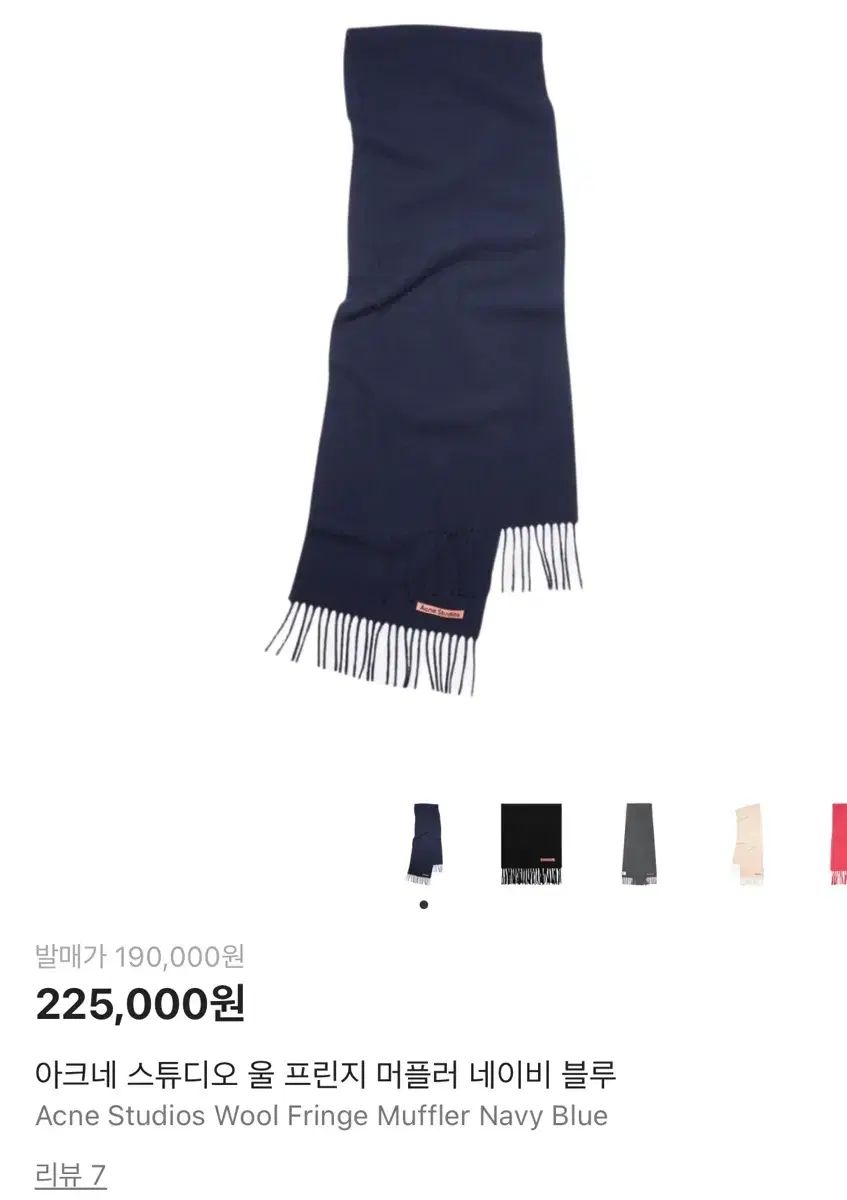
Task: Pick the pink muffler thumbnail
Action: pyautogui.click(x=837, y=844)
